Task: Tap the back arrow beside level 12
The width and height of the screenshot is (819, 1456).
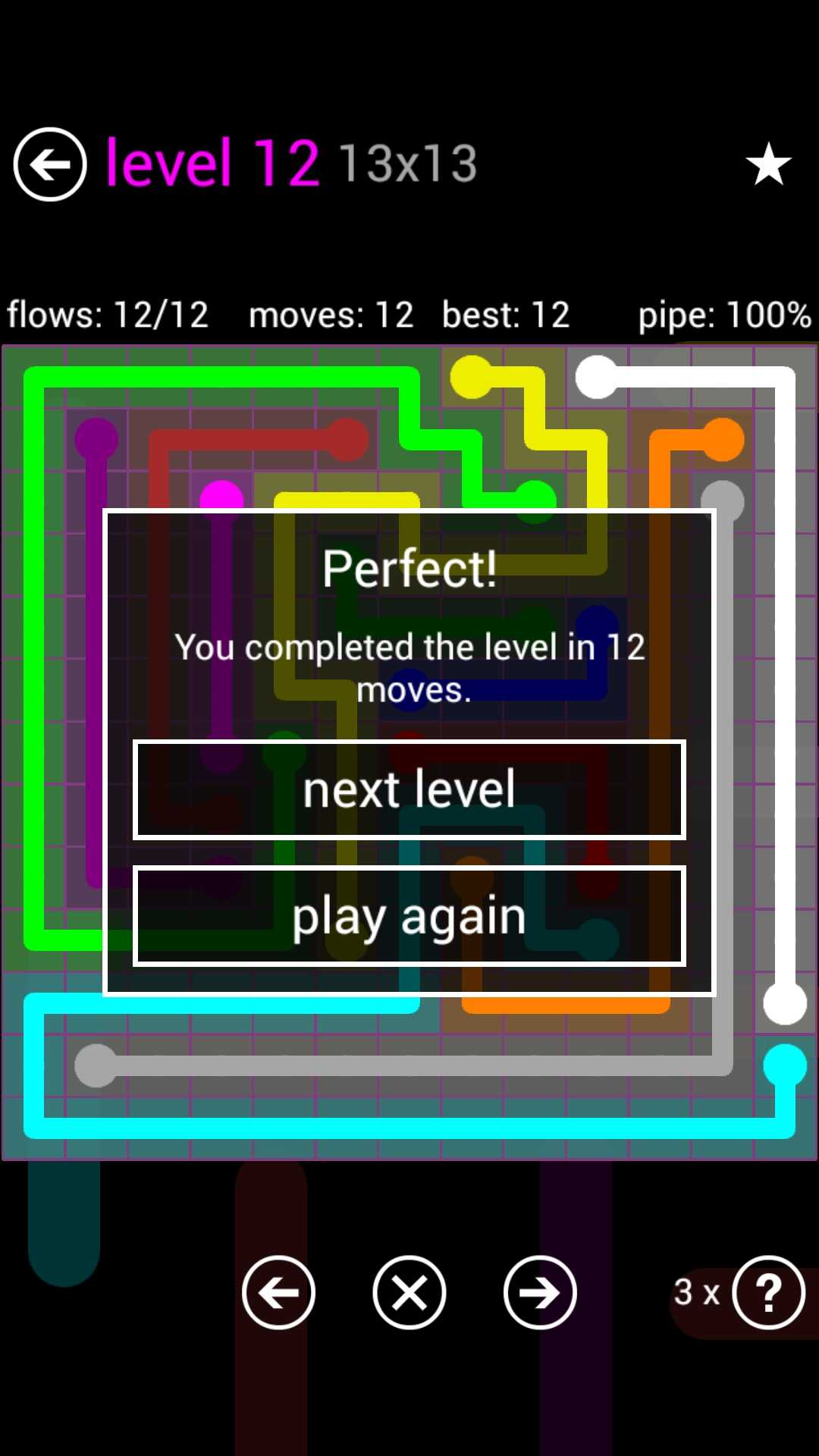Action: coord(50,164)
